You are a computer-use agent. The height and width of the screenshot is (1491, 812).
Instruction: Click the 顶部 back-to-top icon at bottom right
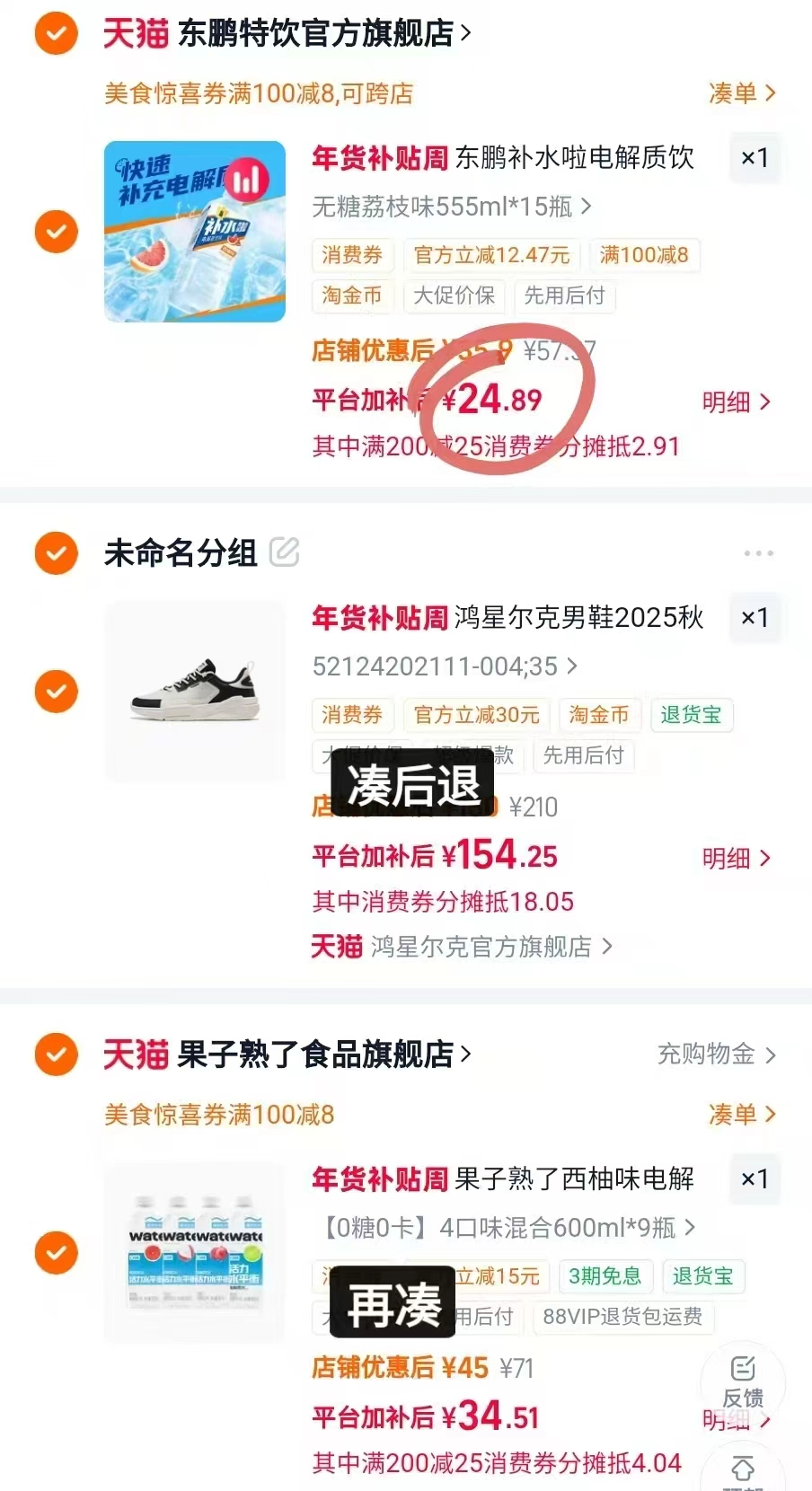point(745,1466)
